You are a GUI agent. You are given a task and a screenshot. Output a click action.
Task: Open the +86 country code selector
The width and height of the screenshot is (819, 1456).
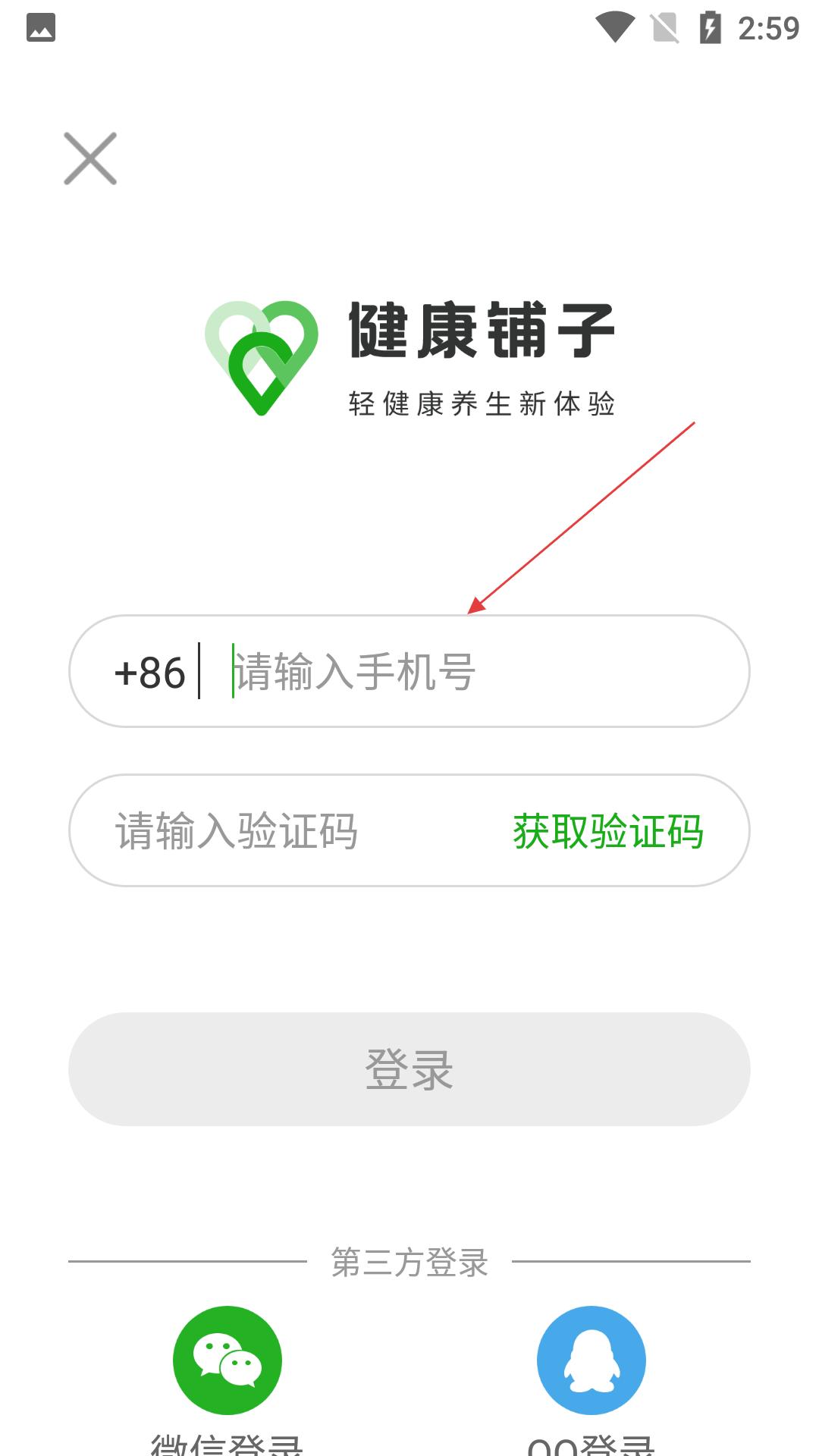[x=149, y=673]
